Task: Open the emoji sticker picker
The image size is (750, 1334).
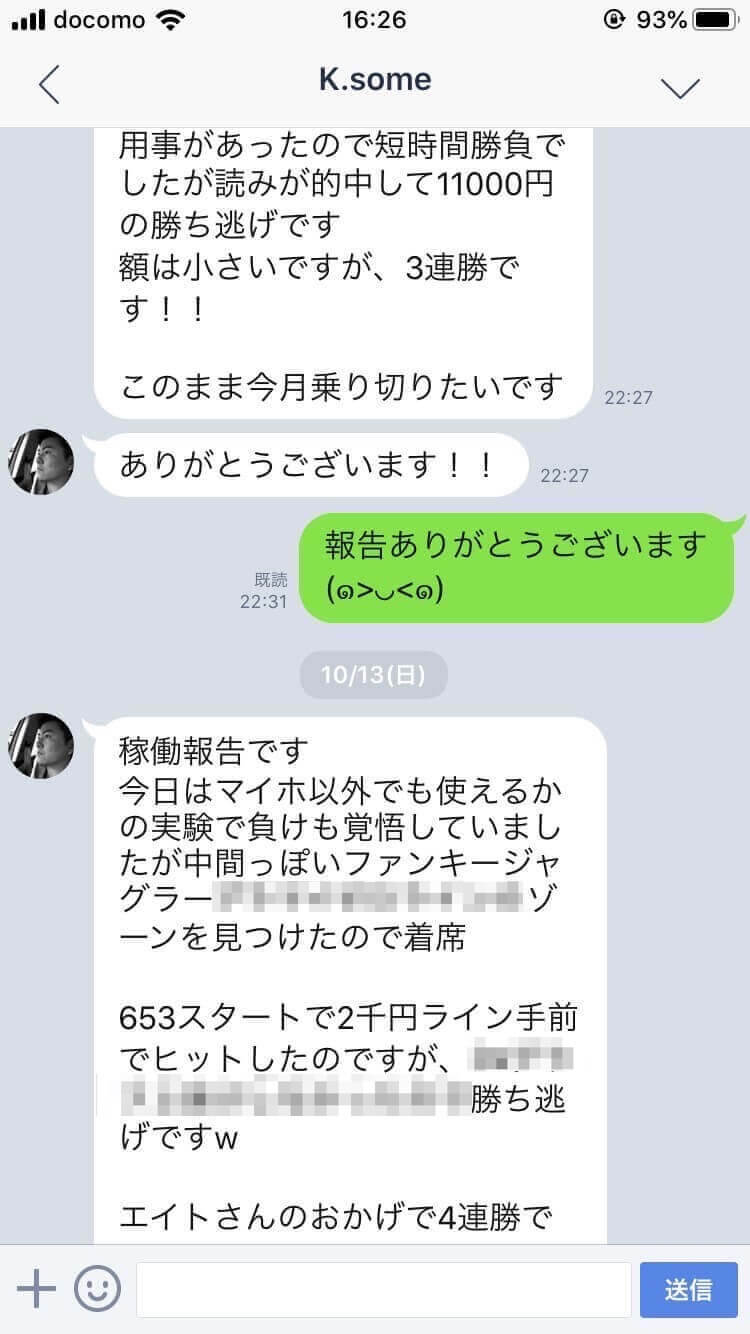Action: (x=97, y=1289)
